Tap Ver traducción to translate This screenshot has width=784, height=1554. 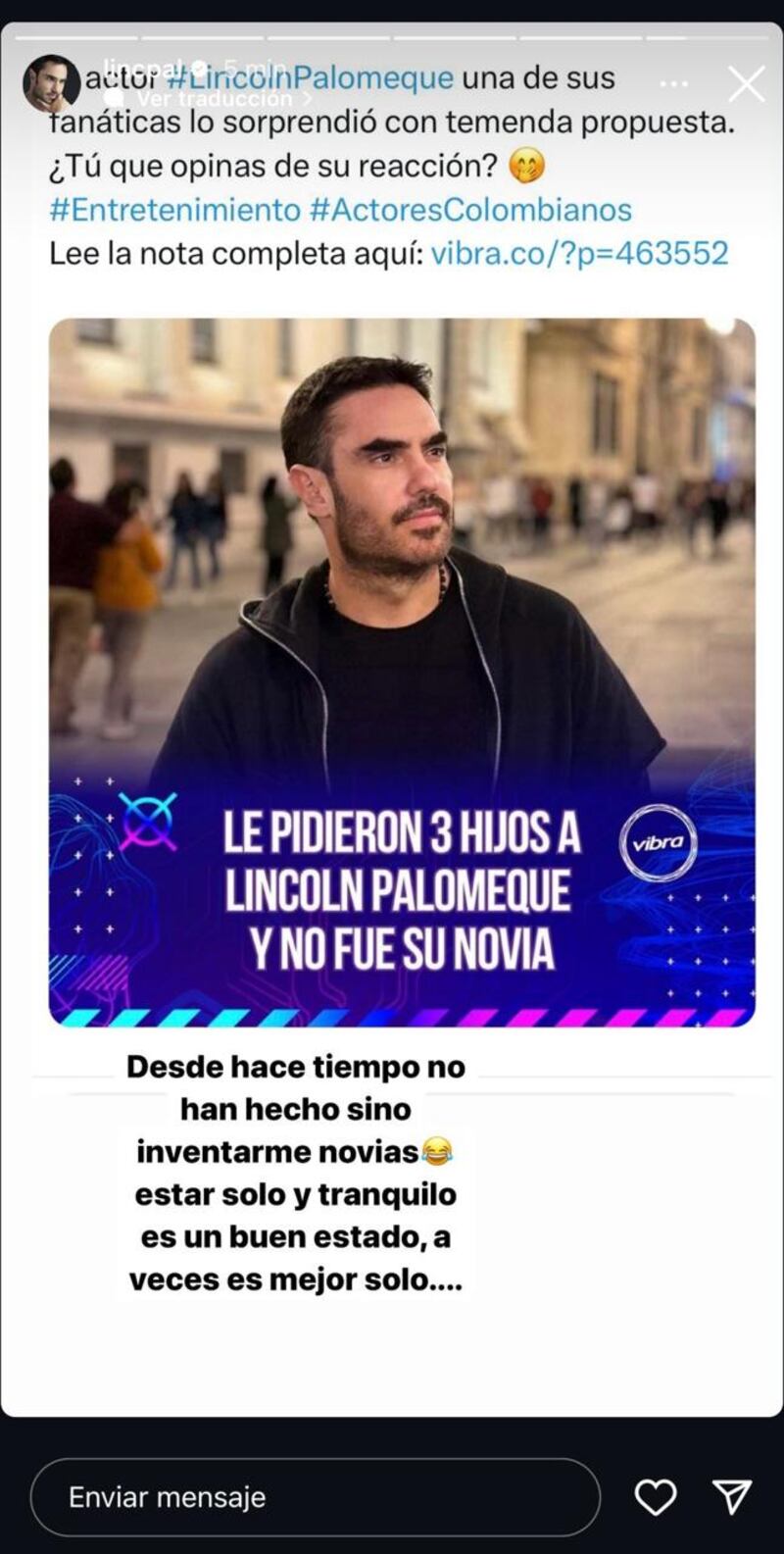[x=216, y=99]
